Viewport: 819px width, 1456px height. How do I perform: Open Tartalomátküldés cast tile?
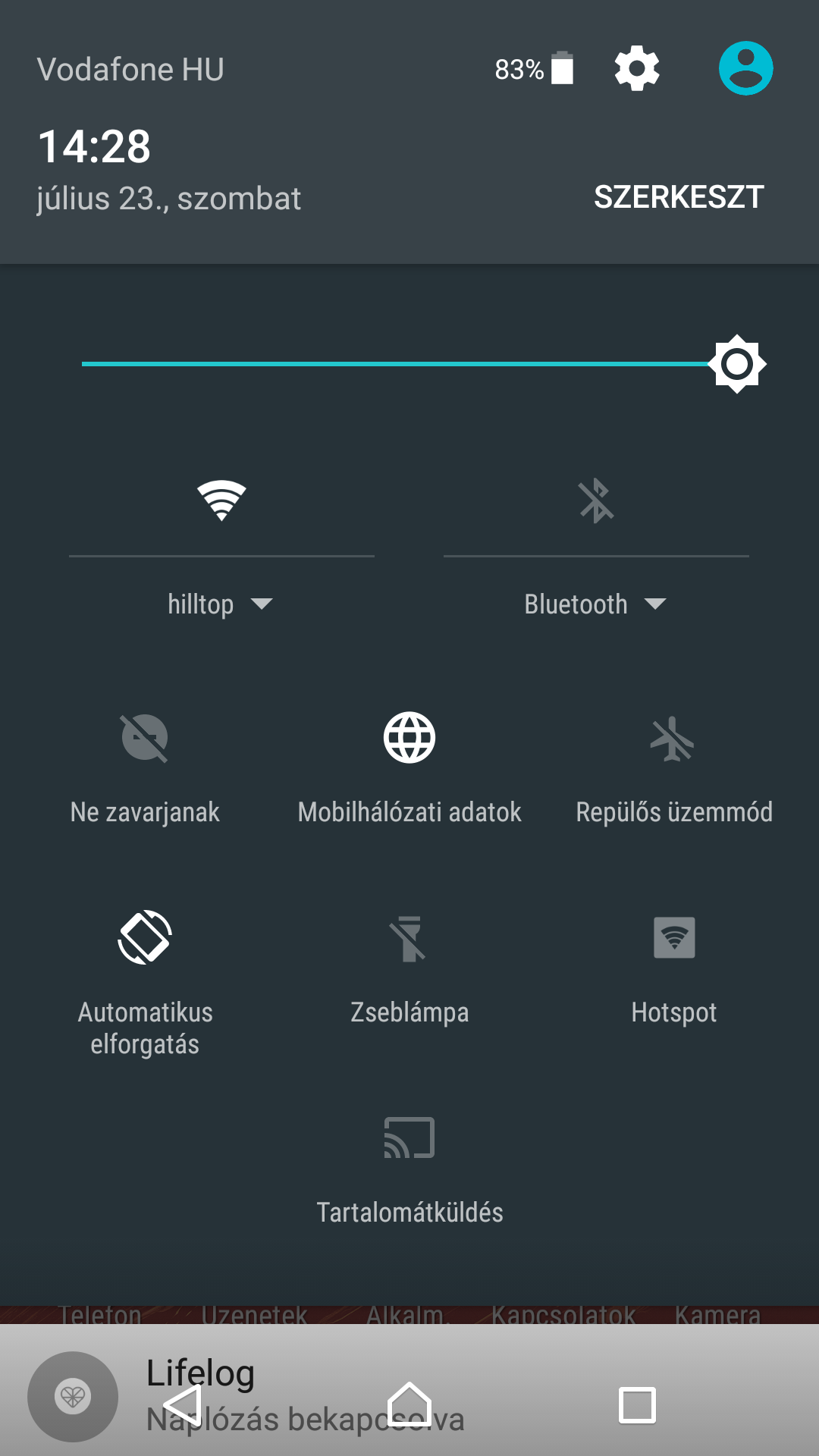[x=409, y=1169]
